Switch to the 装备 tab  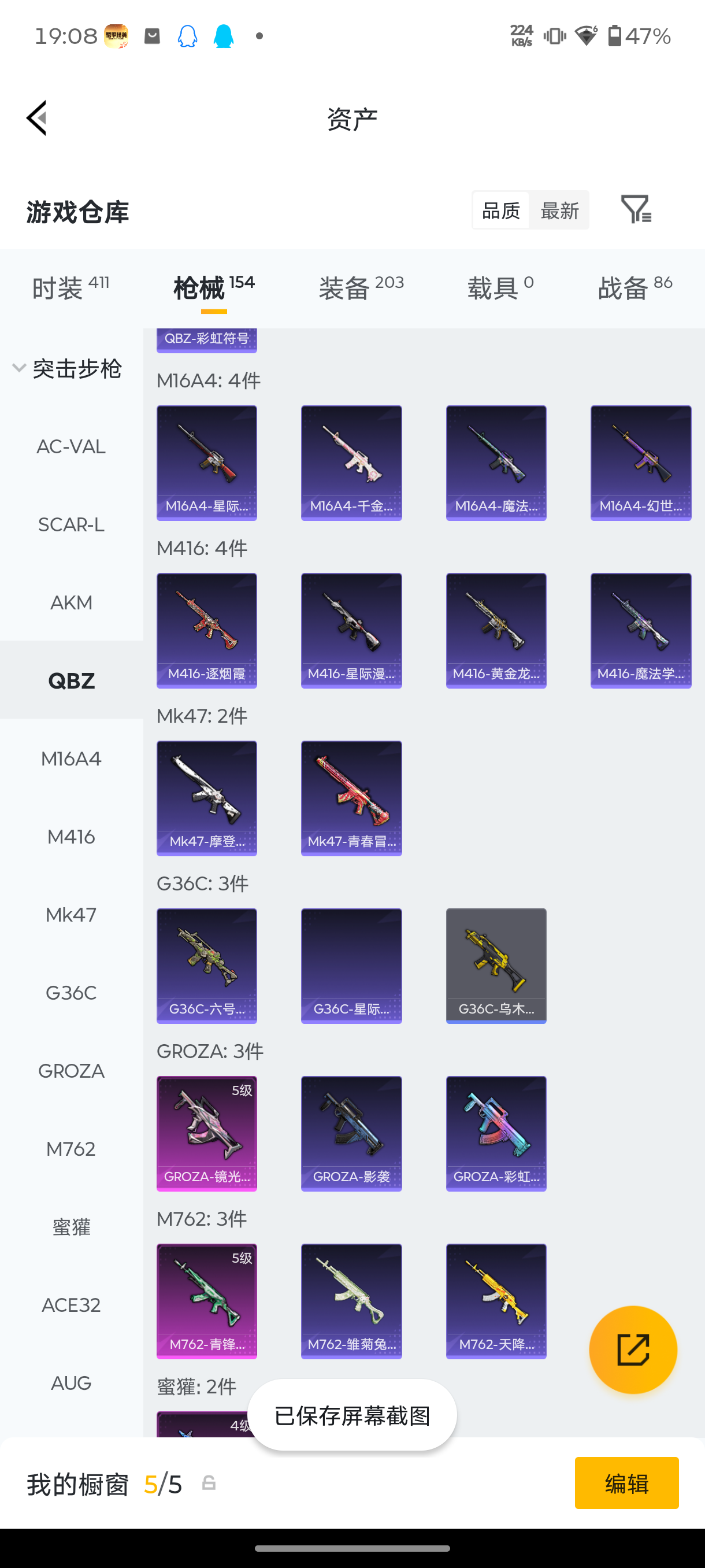tap(361, 287)
